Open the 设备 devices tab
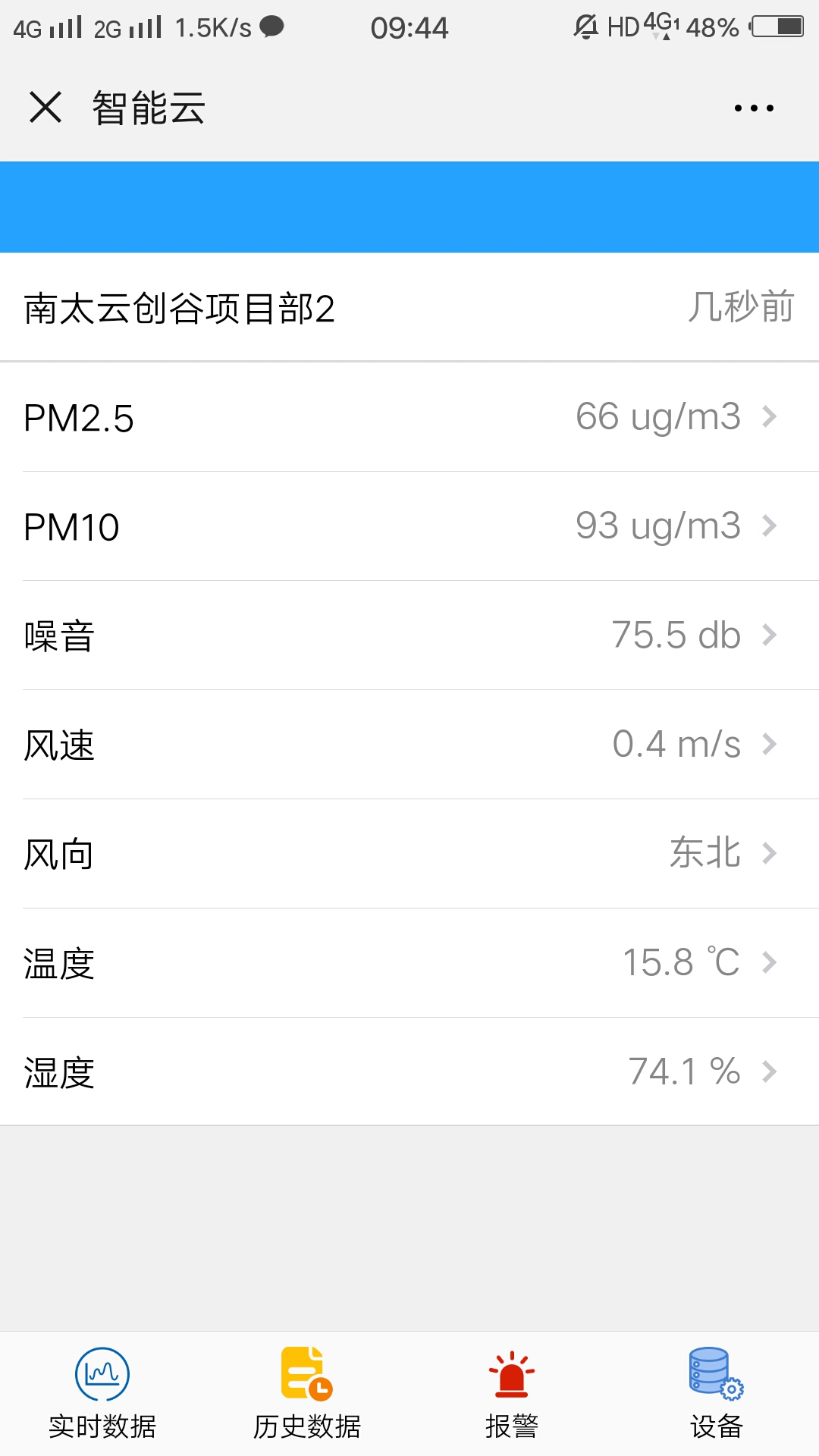 pyautogui.click(x=717, y=1394)
